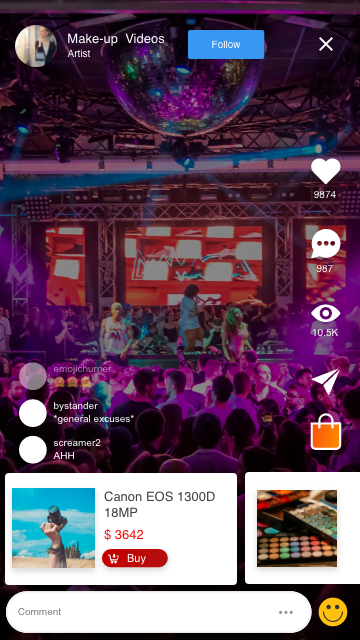This screenshot has width=360, height=640.
Task: Buy the Canon EOS 1300D
Action: 135,558
